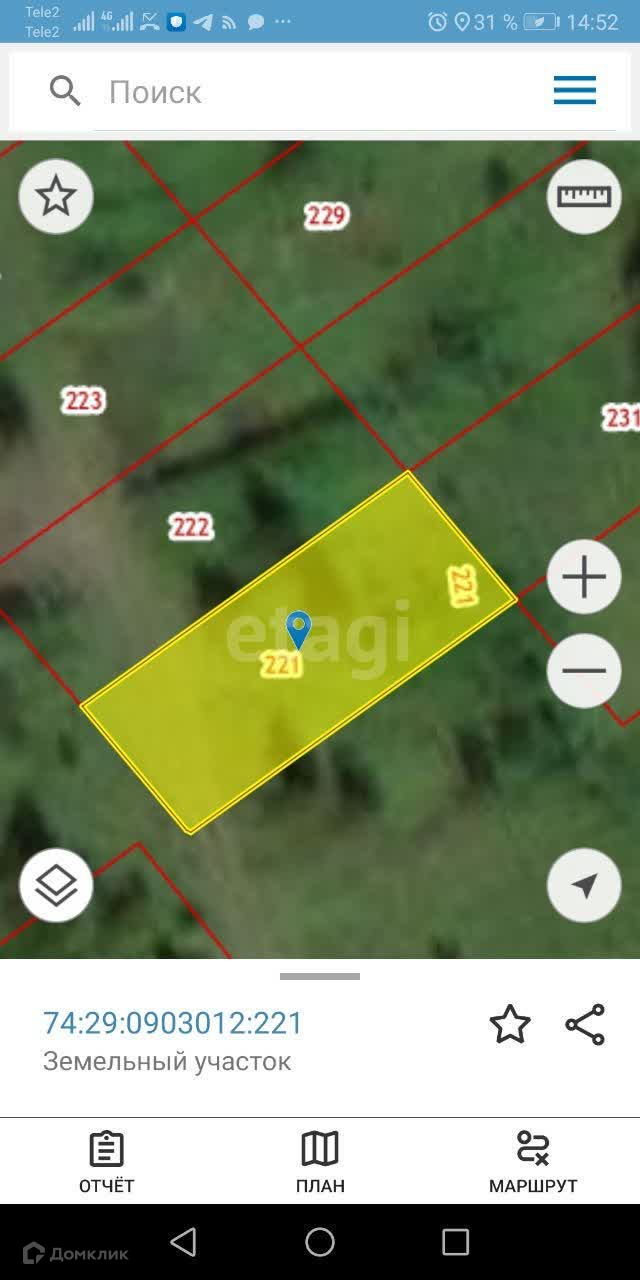Open the cadastral number 74:29:0903012:221
640x1280 pixels.
173,1023
